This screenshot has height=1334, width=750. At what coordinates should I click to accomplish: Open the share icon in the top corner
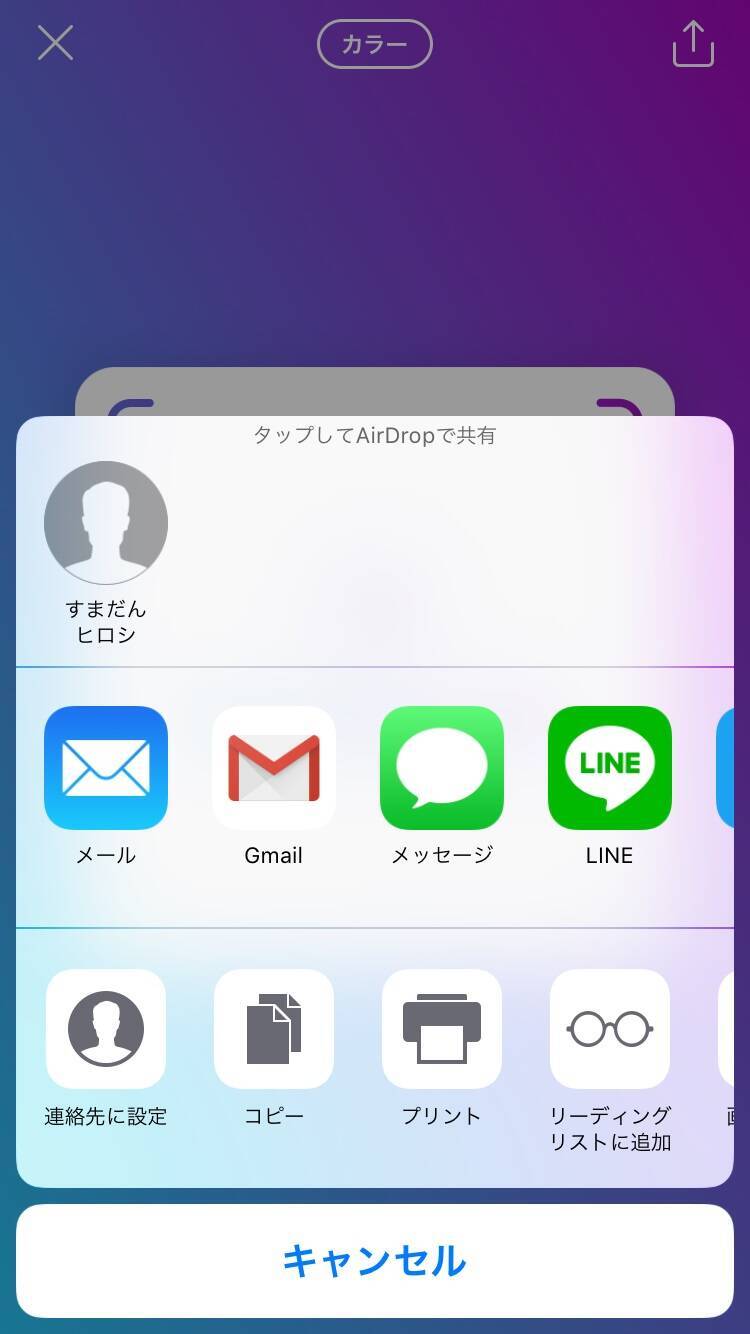coord(693,43)
